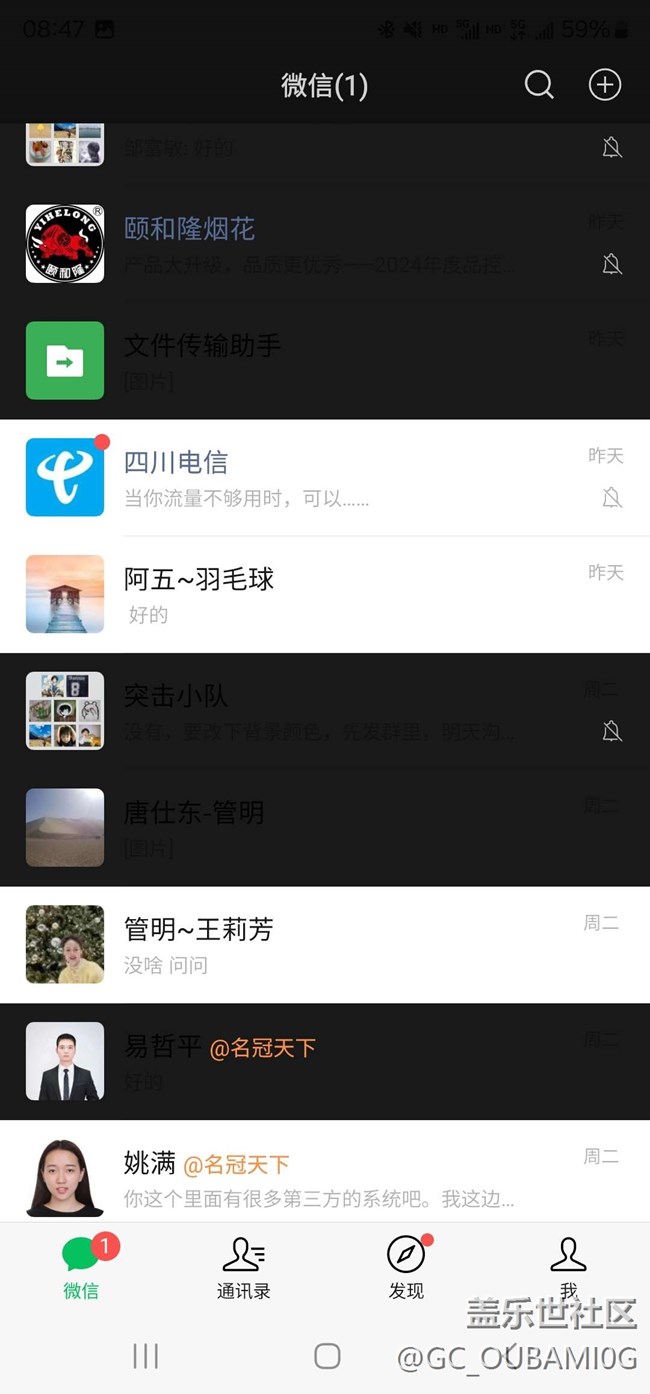This screenshot has width=650, height=1394.
Task: Tap the system home button
Action: 327,1356
